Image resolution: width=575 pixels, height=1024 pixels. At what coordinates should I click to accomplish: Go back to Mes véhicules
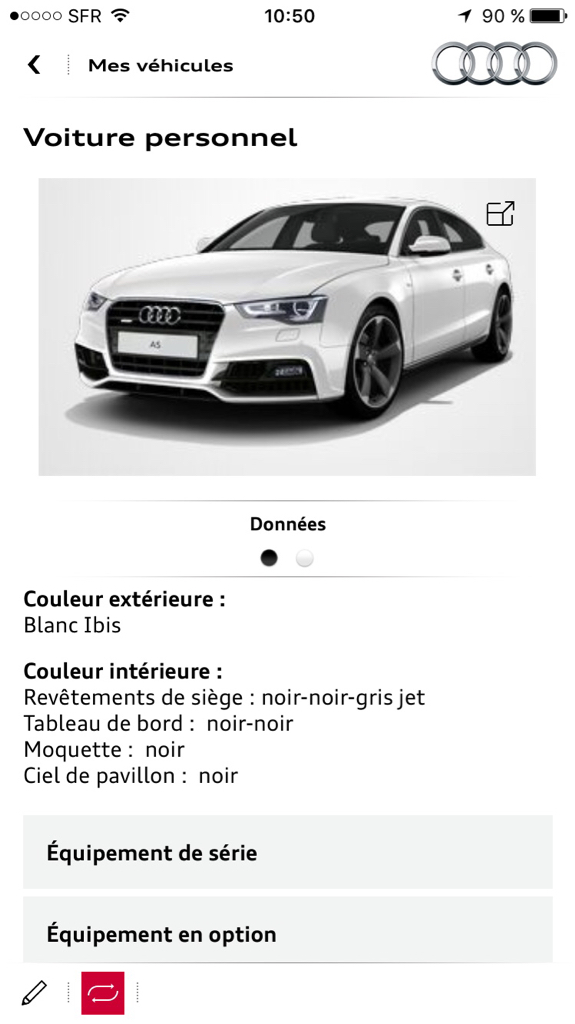(x=34, y=65)
